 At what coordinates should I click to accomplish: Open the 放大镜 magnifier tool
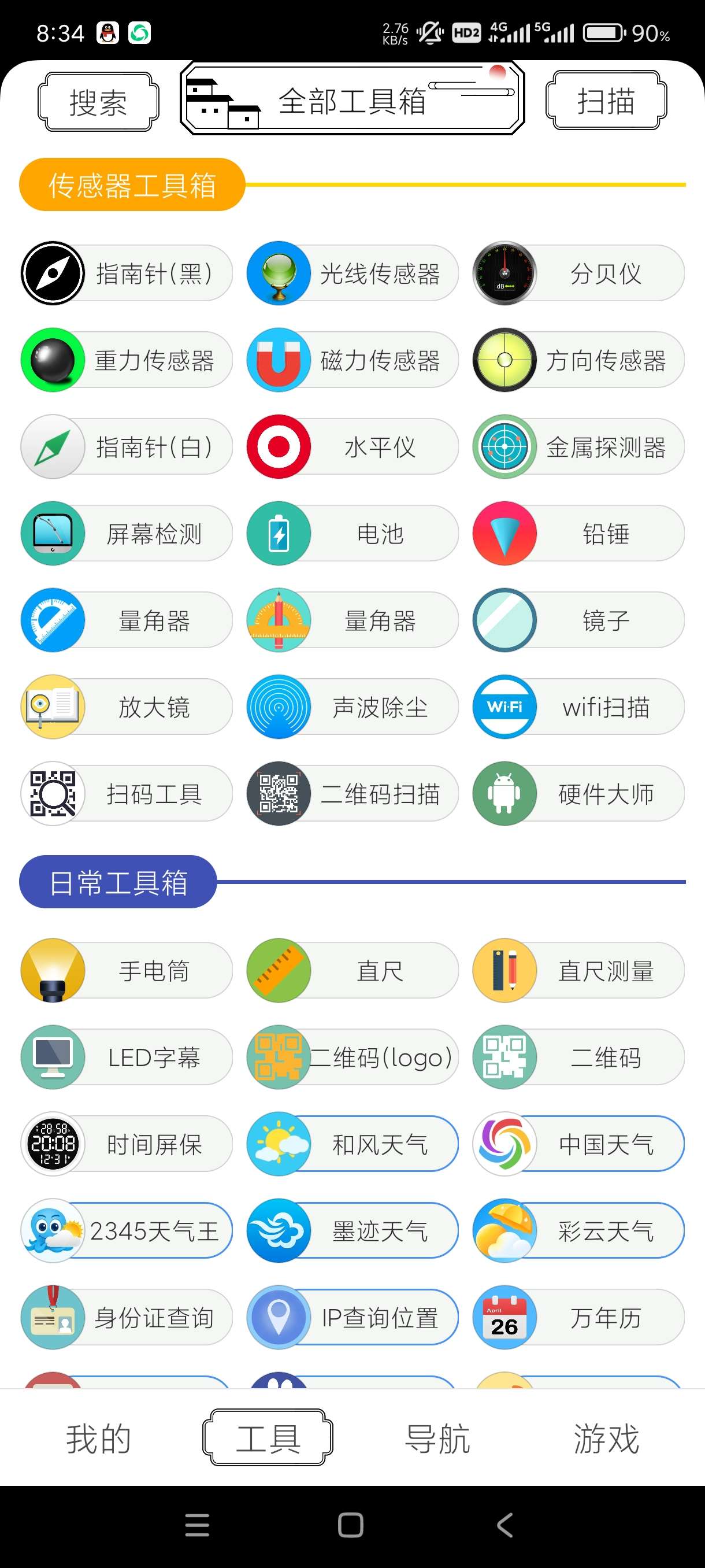point(127,707)
